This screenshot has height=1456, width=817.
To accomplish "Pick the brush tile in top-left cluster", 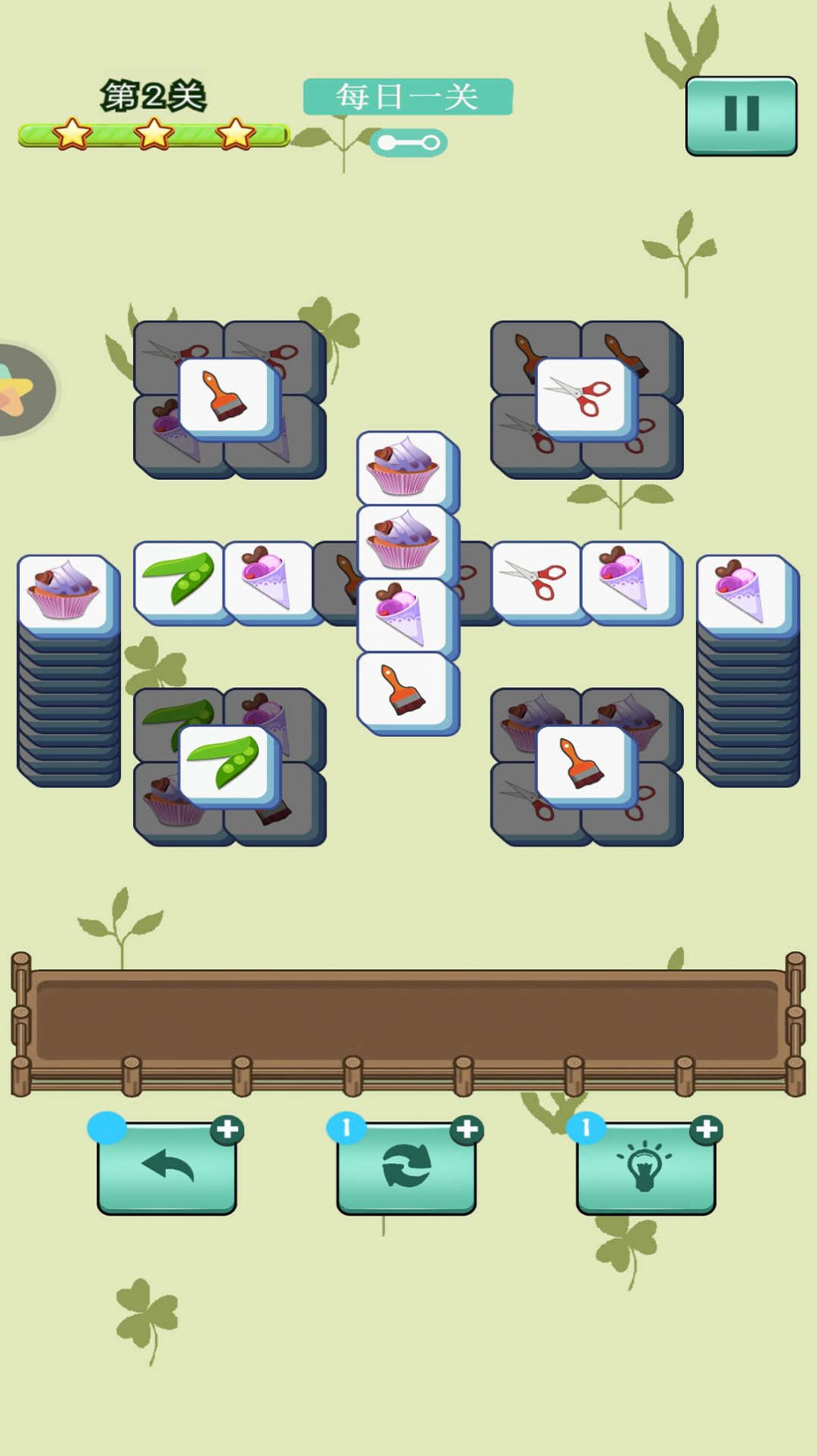I will pyautogui.click(x=224, y=396).
